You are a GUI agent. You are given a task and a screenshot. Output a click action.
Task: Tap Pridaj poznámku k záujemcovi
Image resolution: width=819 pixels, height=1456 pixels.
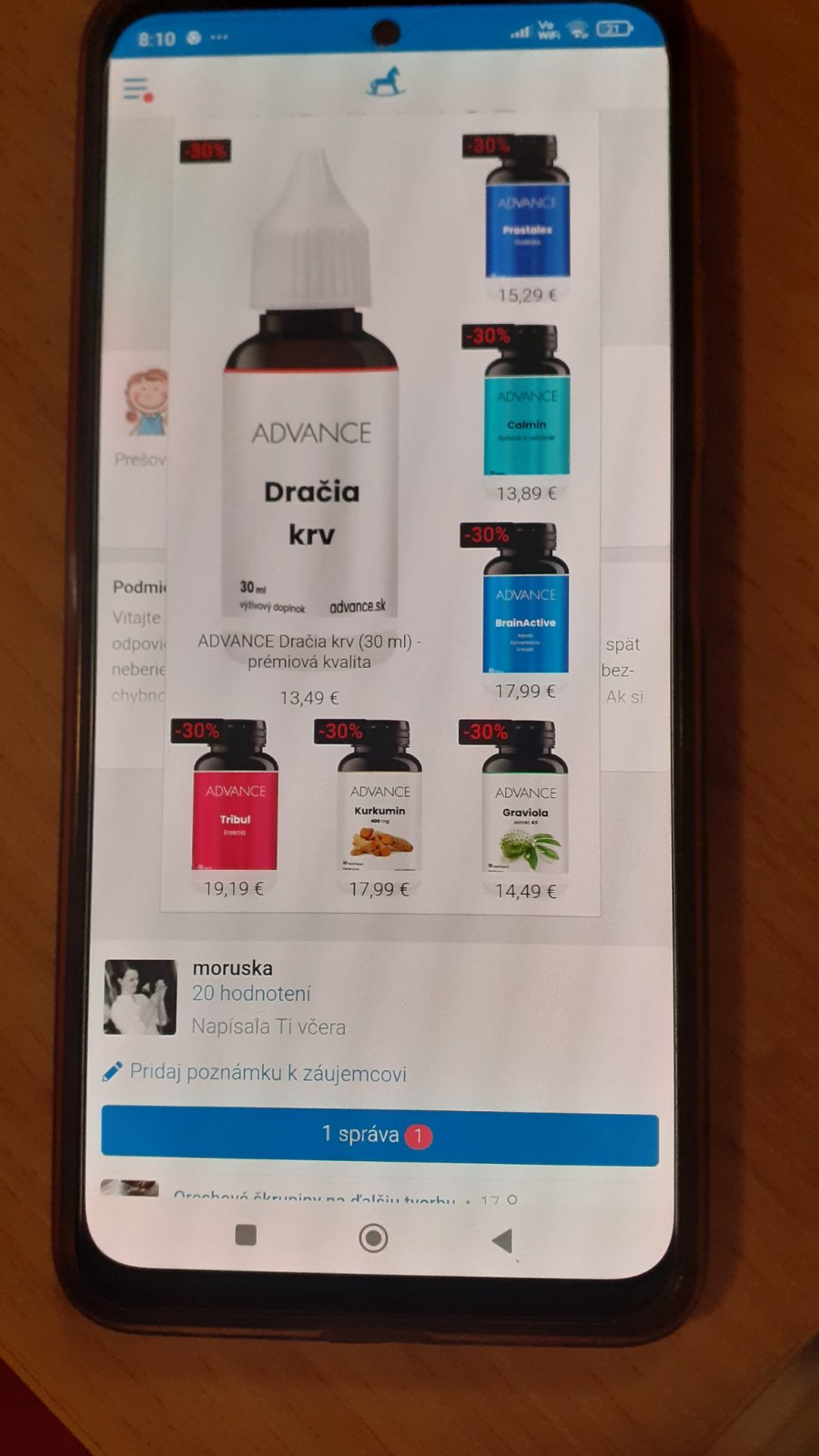tap(268, 1073)
